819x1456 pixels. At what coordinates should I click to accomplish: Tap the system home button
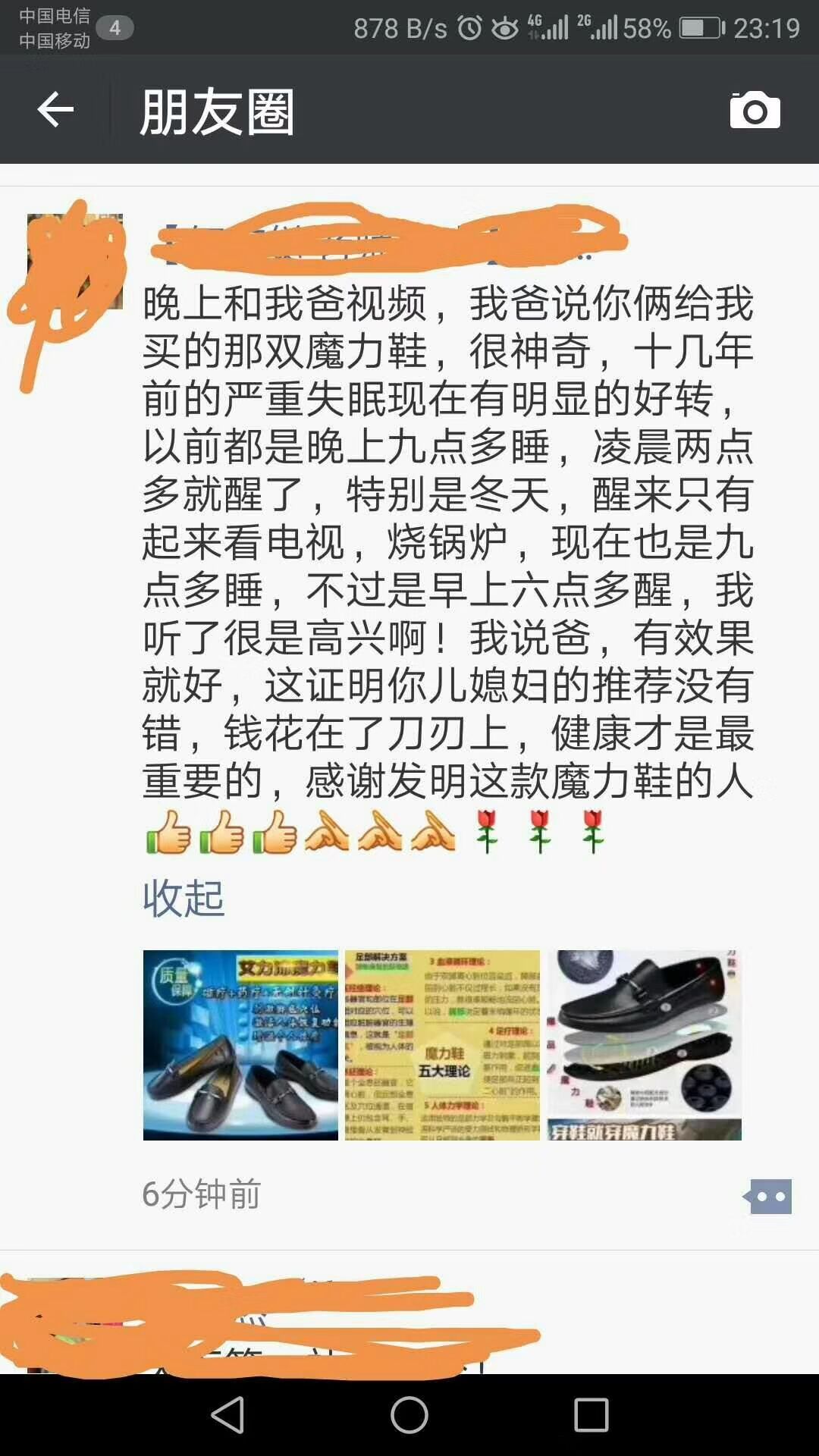click(x=409, y=1415)
